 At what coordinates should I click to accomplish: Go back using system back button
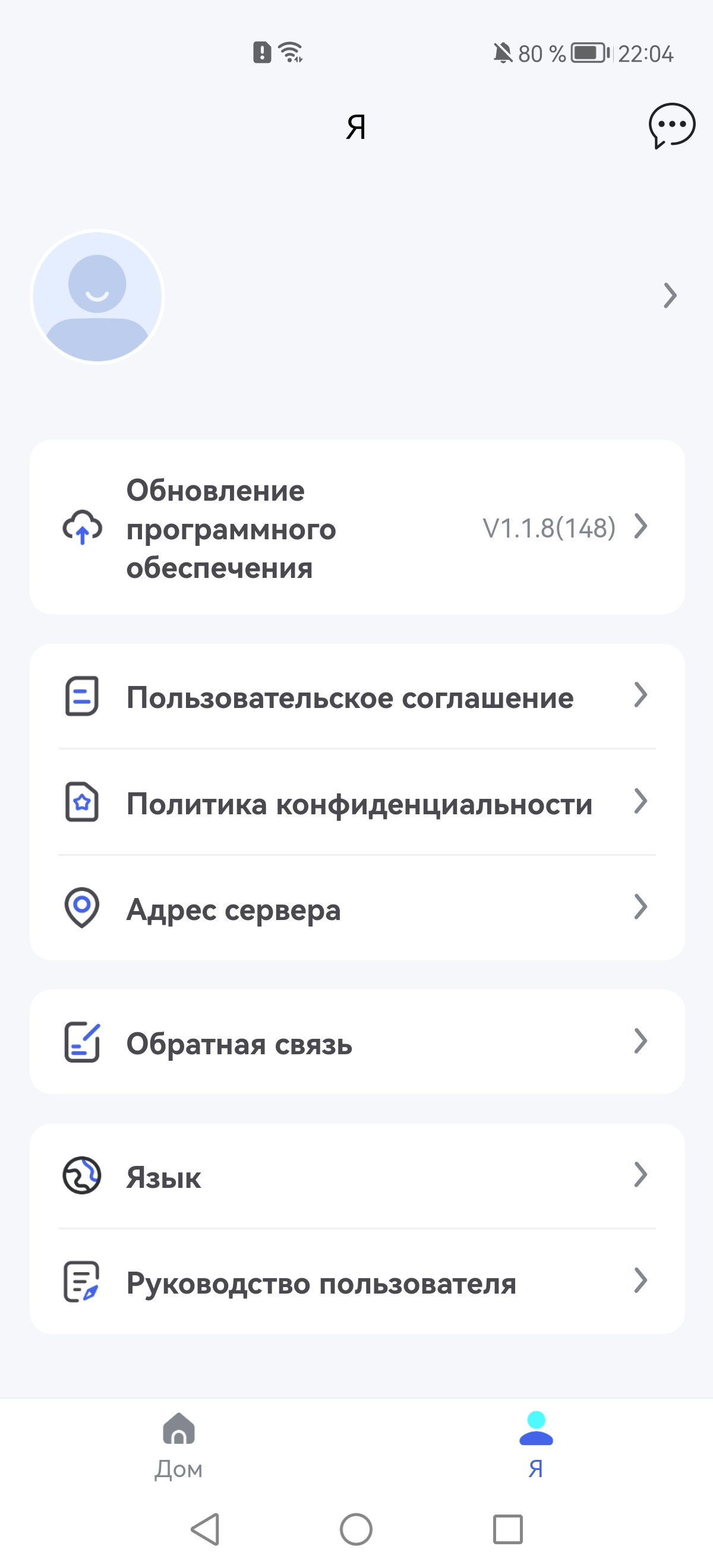205,1529
